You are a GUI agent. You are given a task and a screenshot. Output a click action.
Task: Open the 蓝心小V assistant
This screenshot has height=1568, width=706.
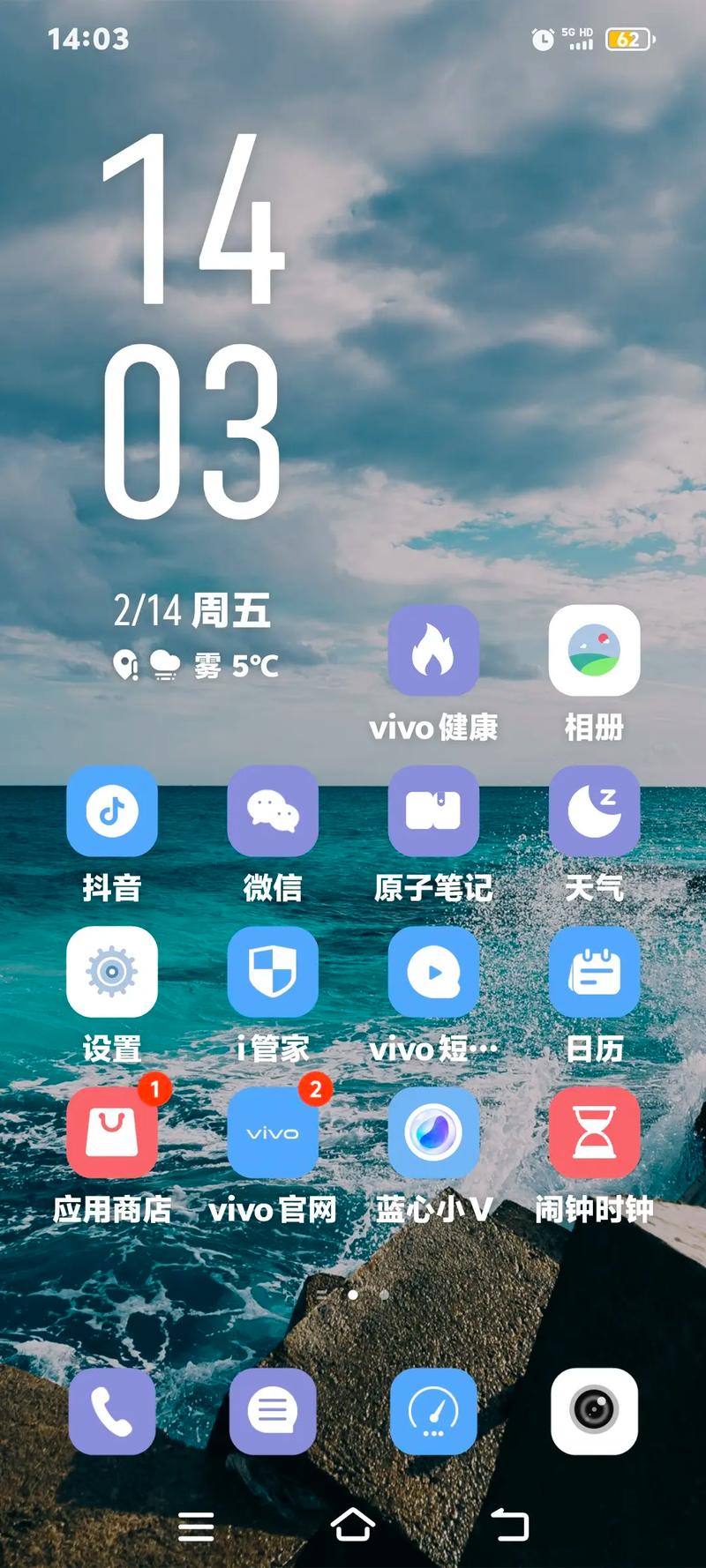pos(433,1133)
